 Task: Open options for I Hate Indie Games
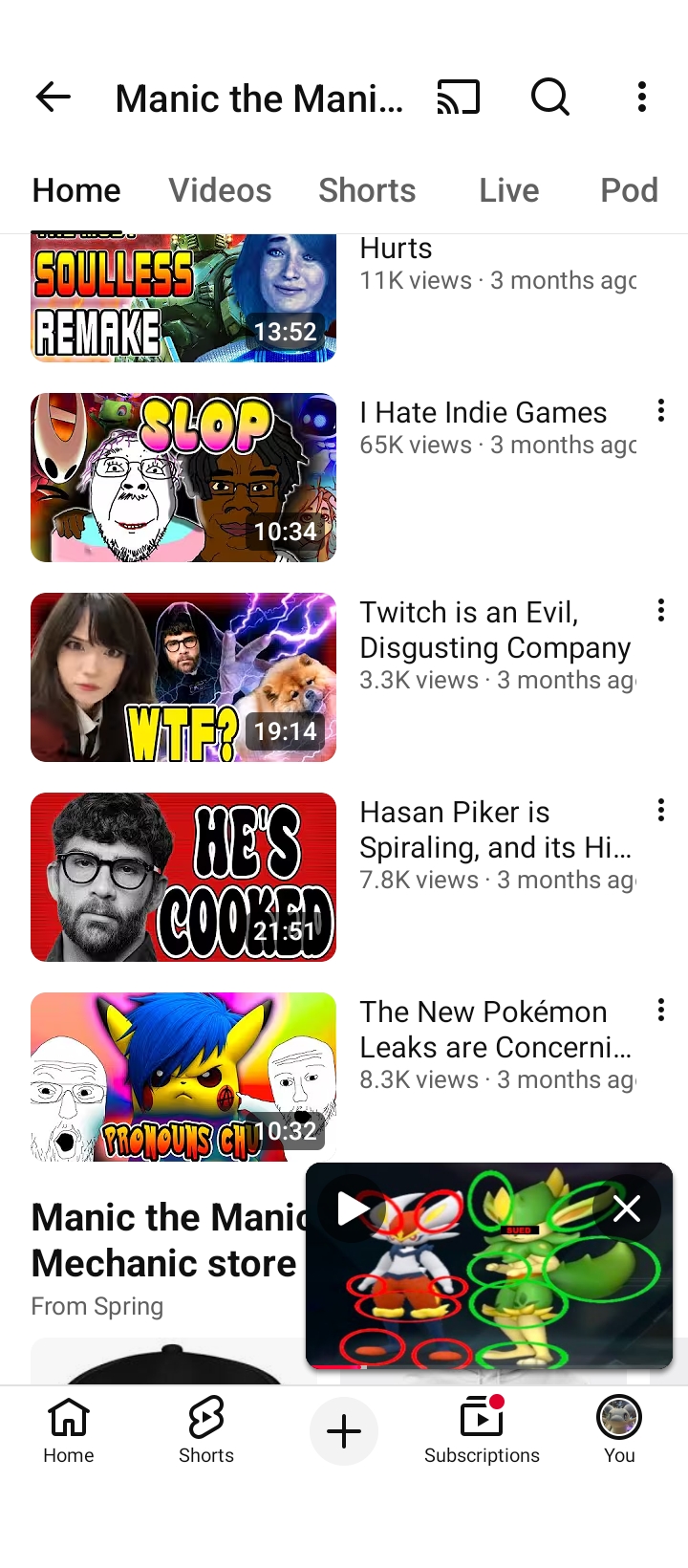pos(660,411)
